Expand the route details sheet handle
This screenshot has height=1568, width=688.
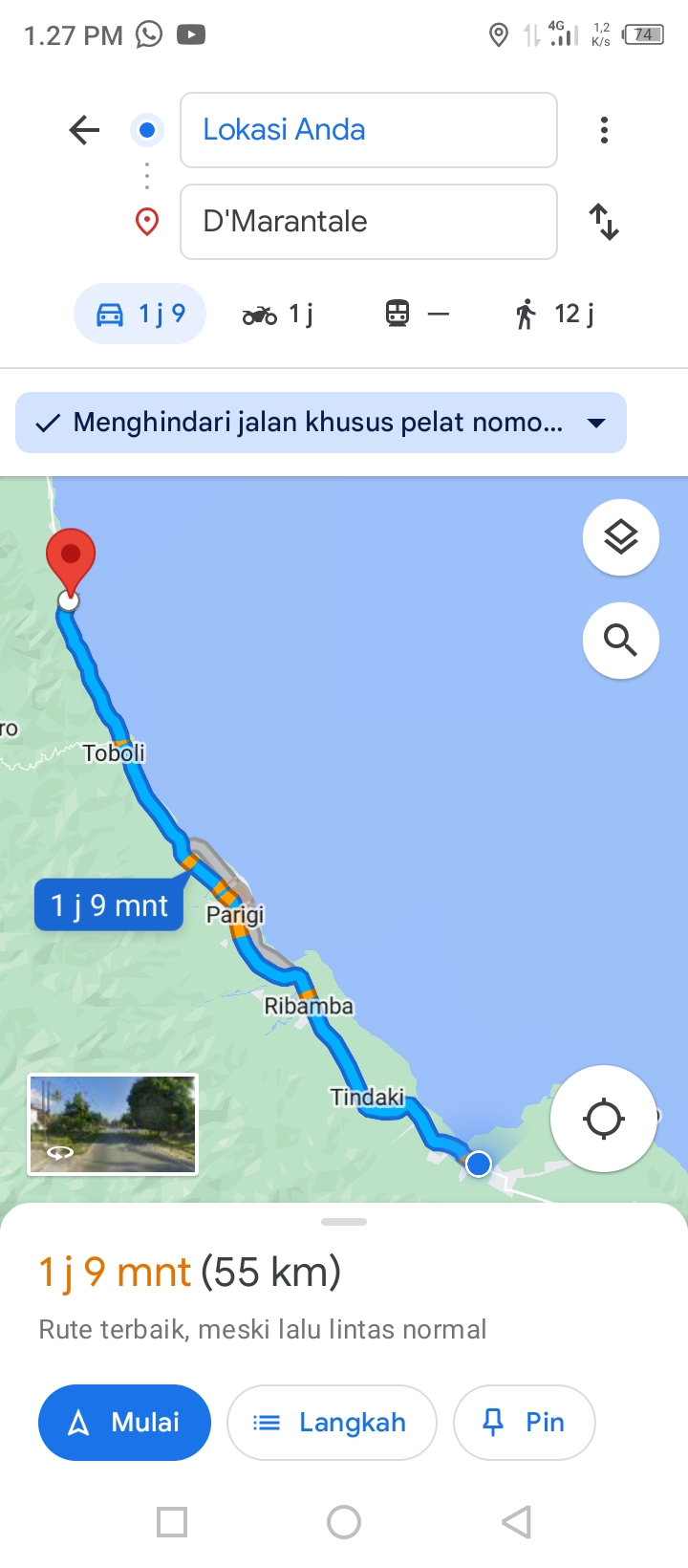(344, 1222)
